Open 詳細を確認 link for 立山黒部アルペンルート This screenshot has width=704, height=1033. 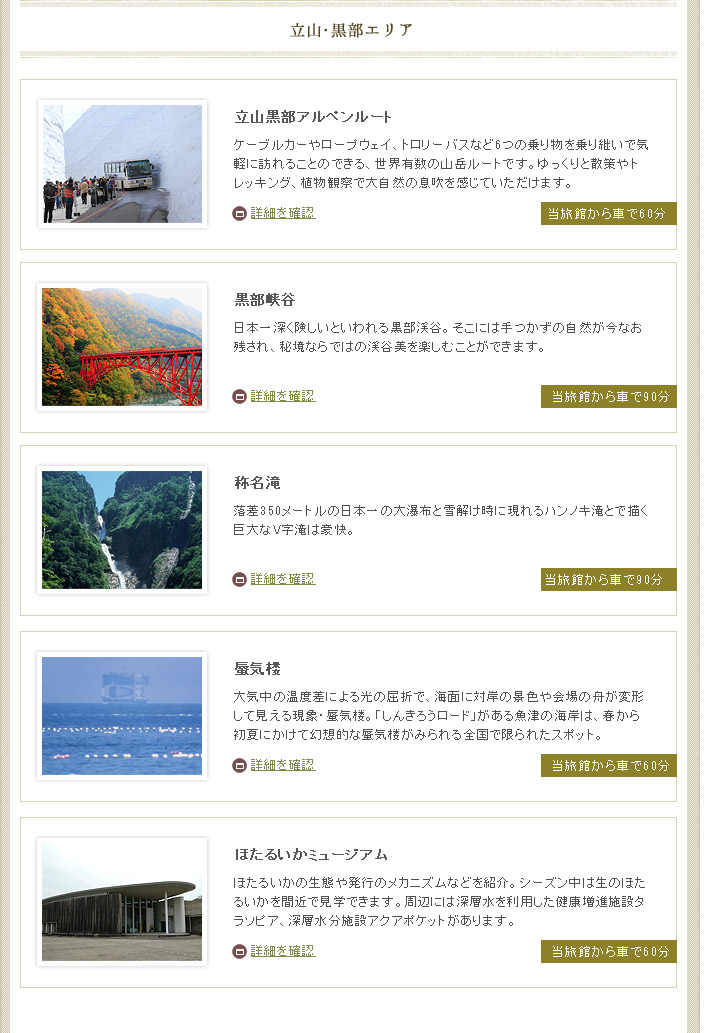[x=282, y=213]
